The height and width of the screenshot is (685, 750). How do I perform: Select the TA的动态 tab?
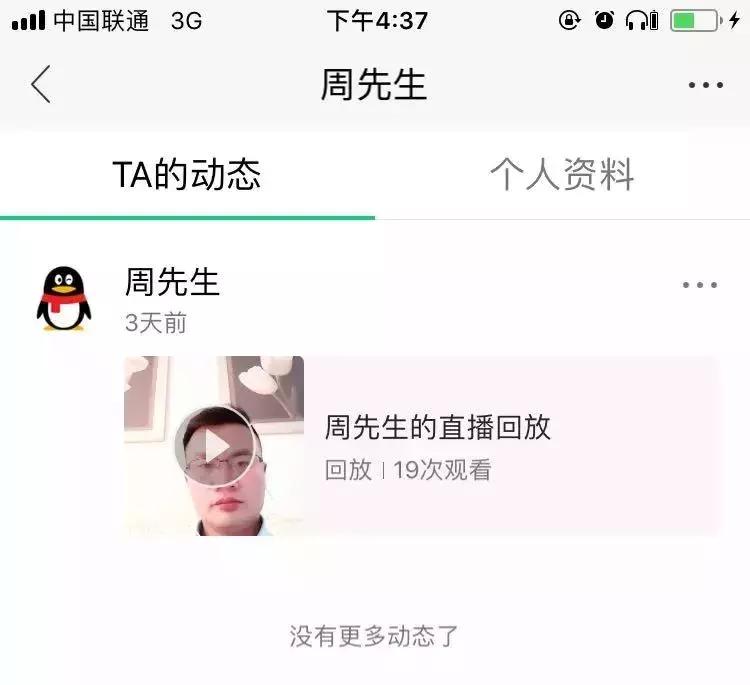pyautogui.click(x=187, y=175)
